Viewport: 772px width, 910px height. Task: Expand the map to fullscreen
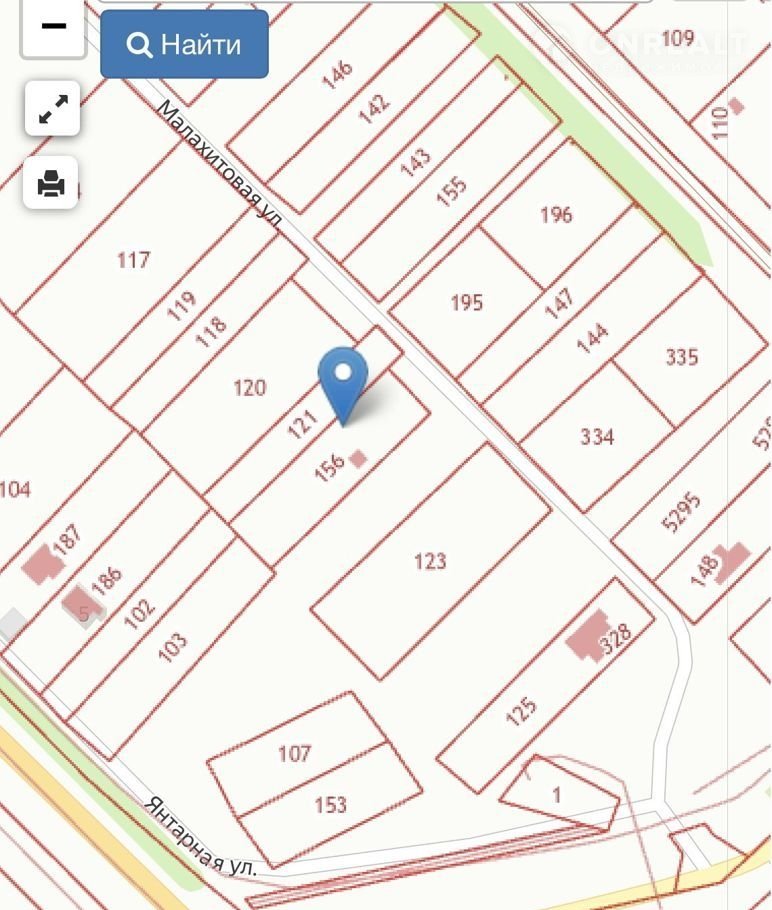pos(52,109)
